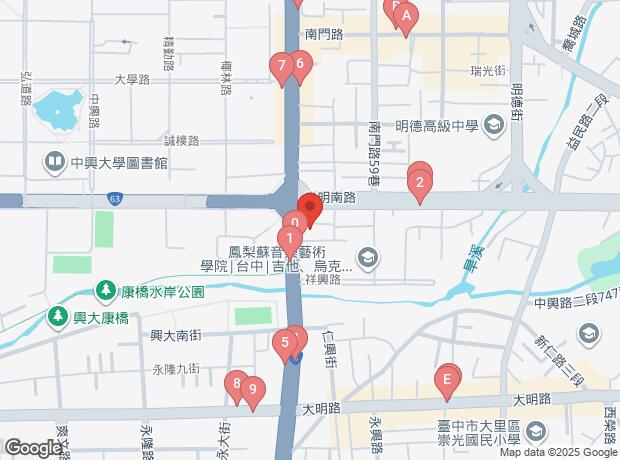620x460 pixels.
Task: Select map marker number 7
Action: pyautogui.click(x=281, y=68)
